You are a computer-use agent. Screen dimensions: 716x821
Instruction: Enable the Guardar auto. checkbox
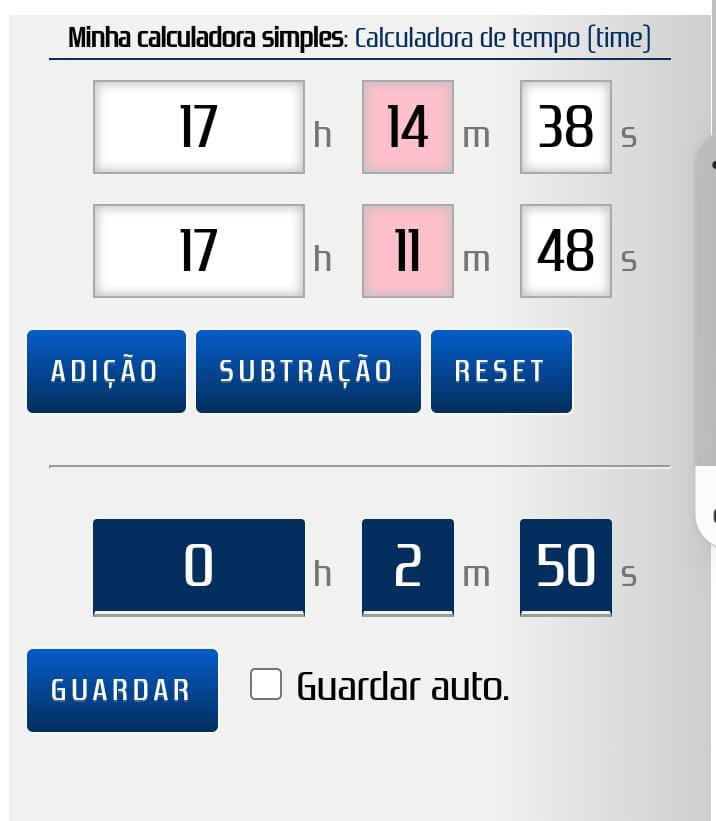point(265,685)
